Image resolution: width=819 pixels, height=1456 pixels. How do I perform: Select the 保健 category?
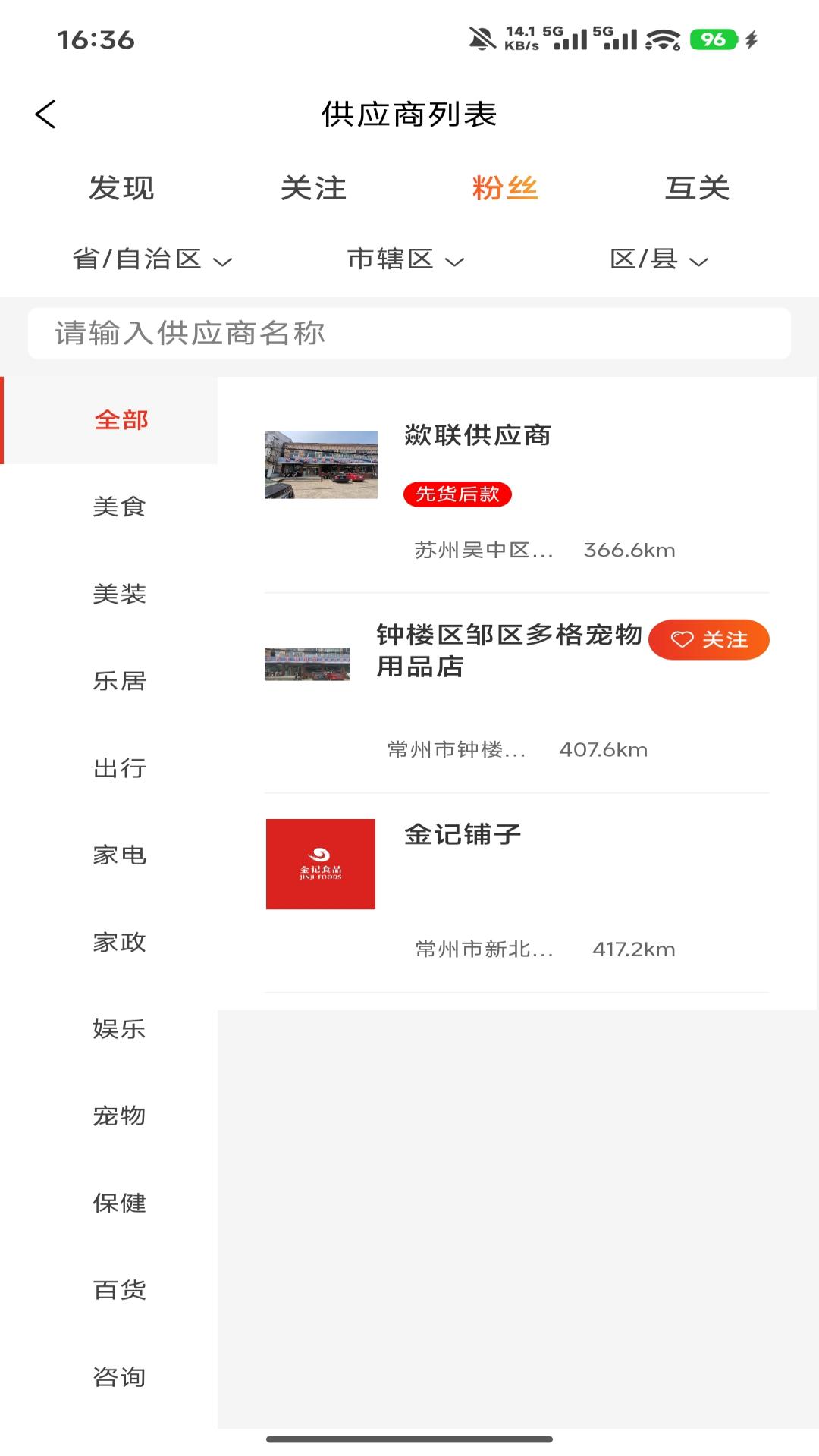pos(119,1203)
